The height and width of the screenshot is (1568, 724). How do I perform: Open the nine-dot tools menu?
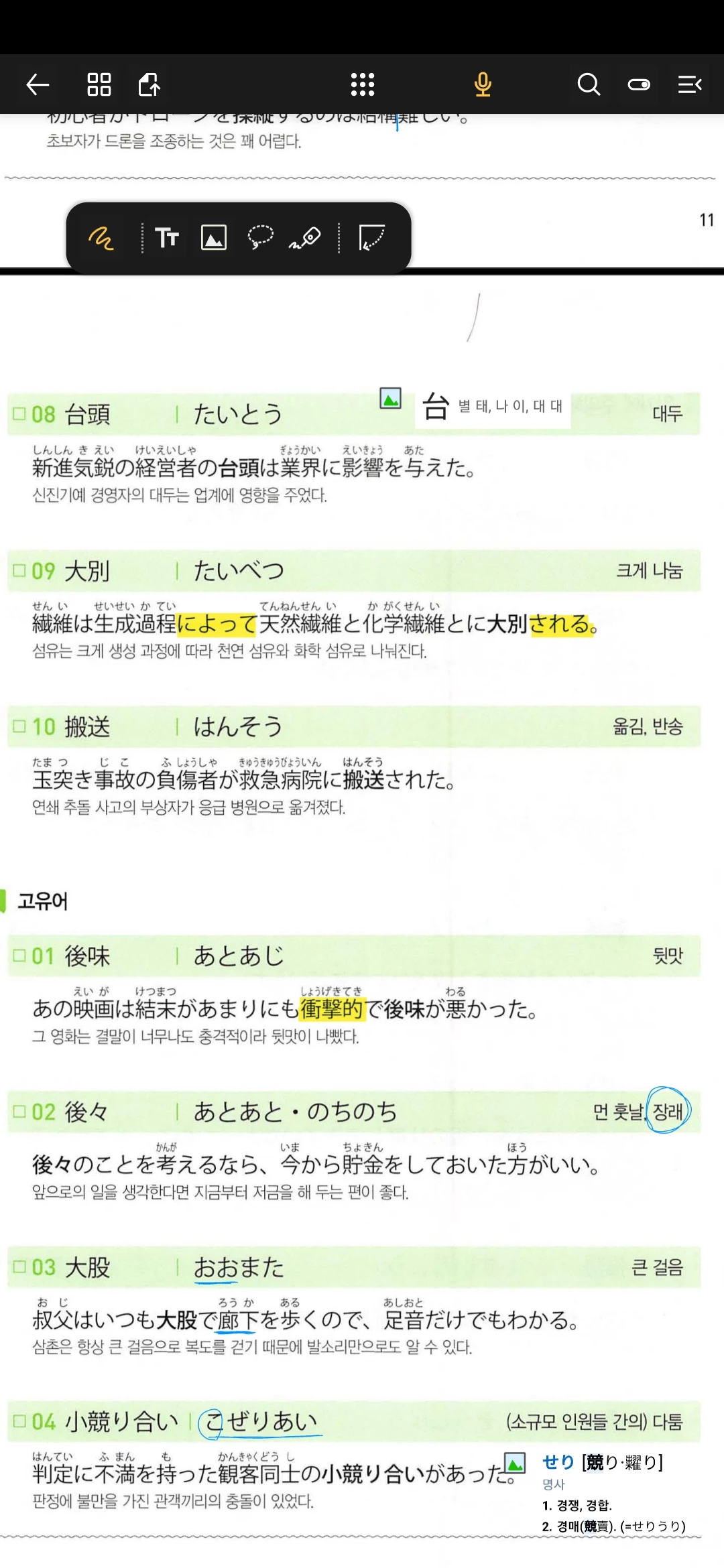[362, 84]
